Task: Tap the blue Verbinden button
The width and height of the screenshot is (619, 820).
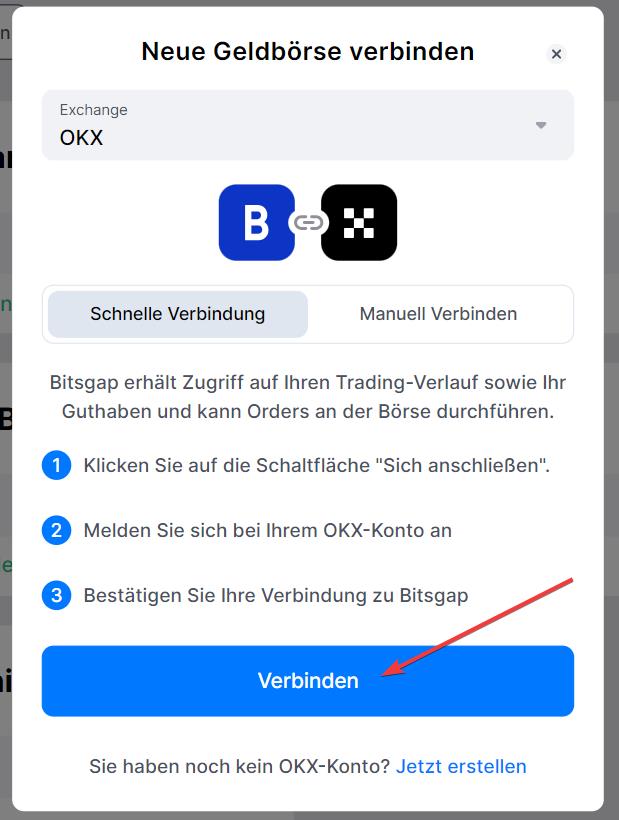Action: (308, 681)
